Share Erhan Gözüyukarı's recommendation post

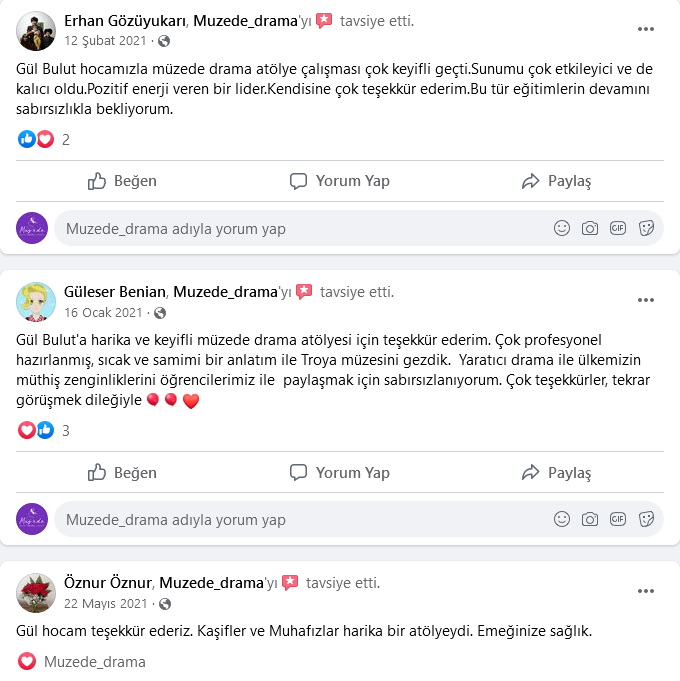[556, 181]
